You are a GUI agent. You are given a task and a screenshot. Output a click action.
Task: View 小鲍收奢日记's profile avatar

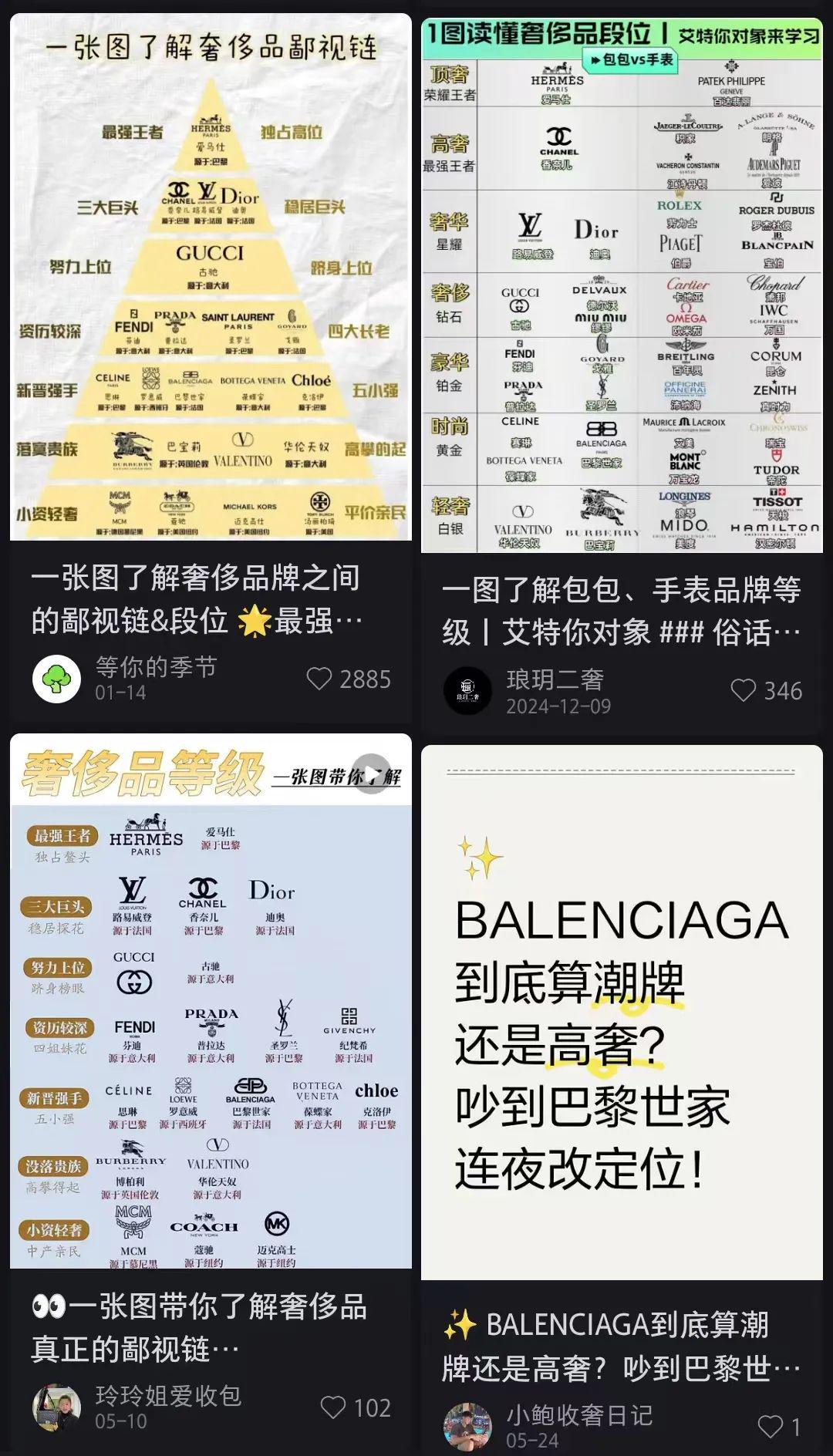467,1426
